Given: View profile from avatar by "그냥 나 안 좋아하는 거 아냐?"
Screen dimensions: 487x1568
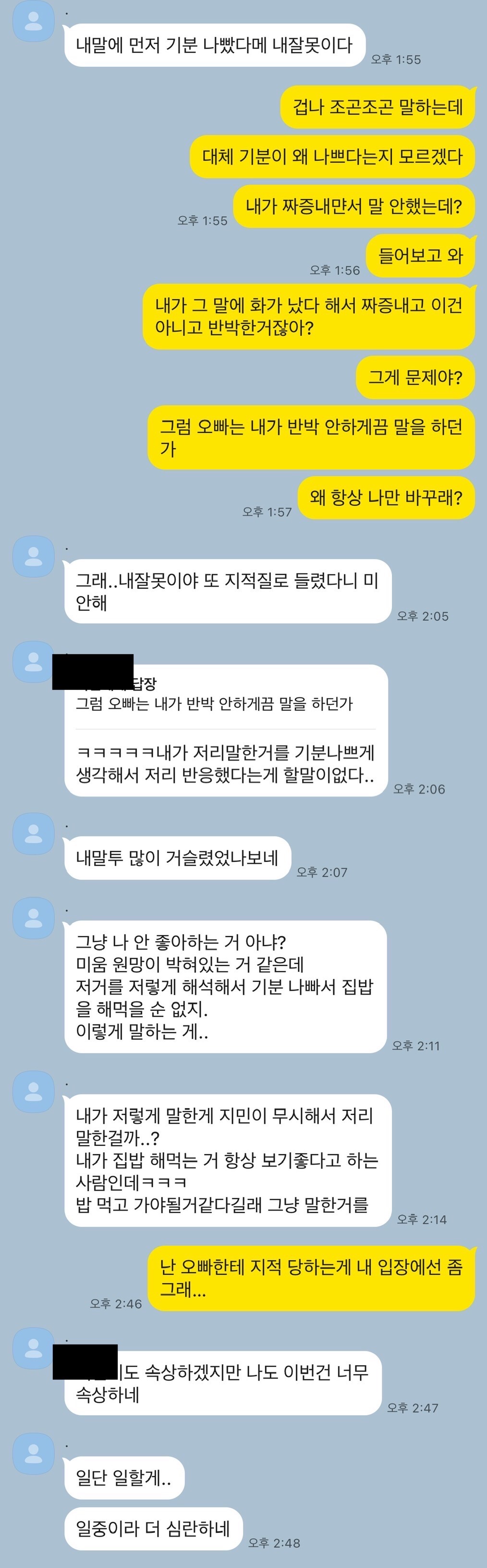Looking at the screenshot, I should tap(34, 917).
